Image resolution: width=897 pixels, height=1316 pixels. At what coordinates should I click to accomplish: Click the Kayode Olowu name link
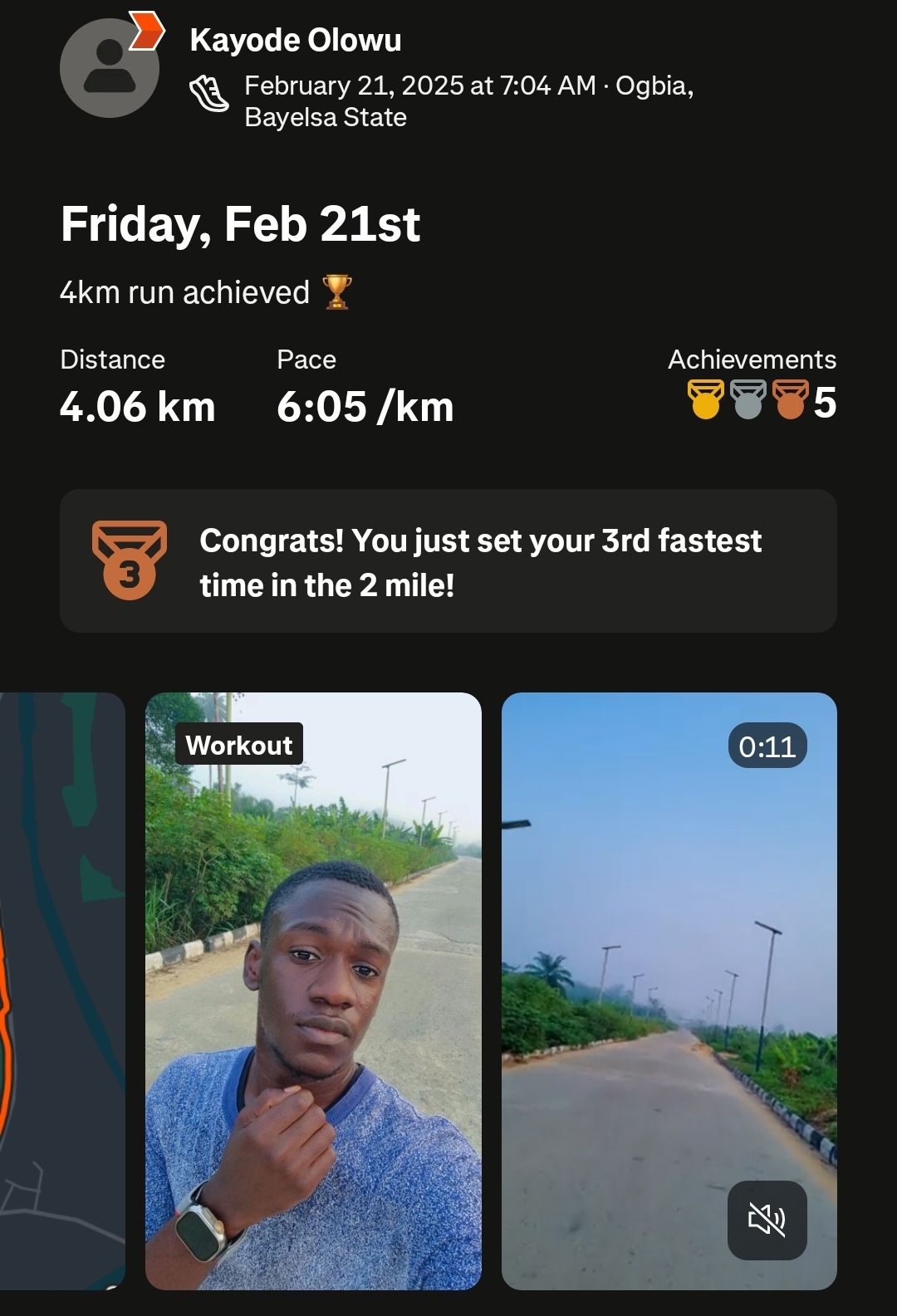click(x=296, y=40)
